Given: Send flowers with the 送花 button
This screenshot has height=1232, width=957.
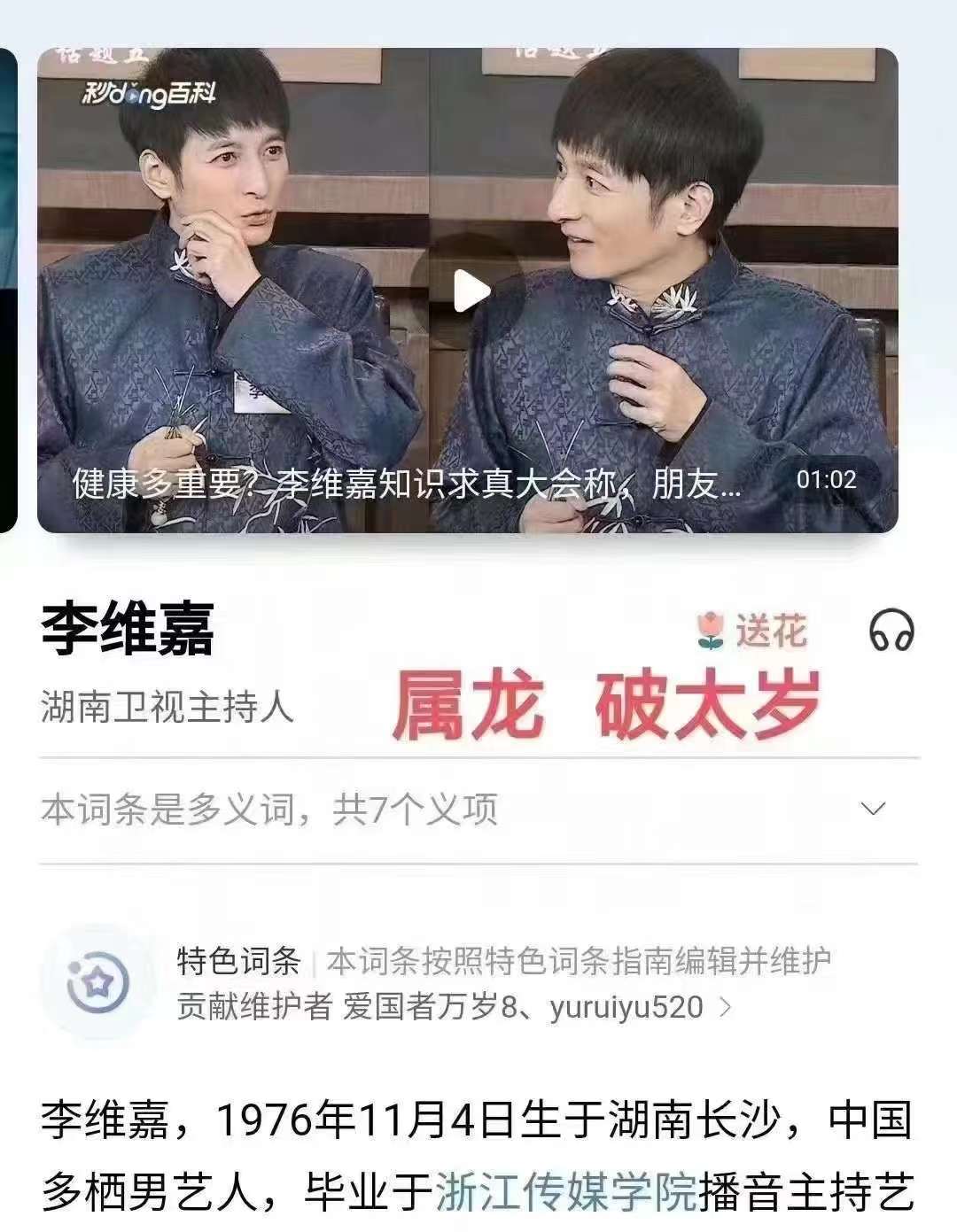Looking at the screenshot, I should pyautogui.click(x=751, y=631).
